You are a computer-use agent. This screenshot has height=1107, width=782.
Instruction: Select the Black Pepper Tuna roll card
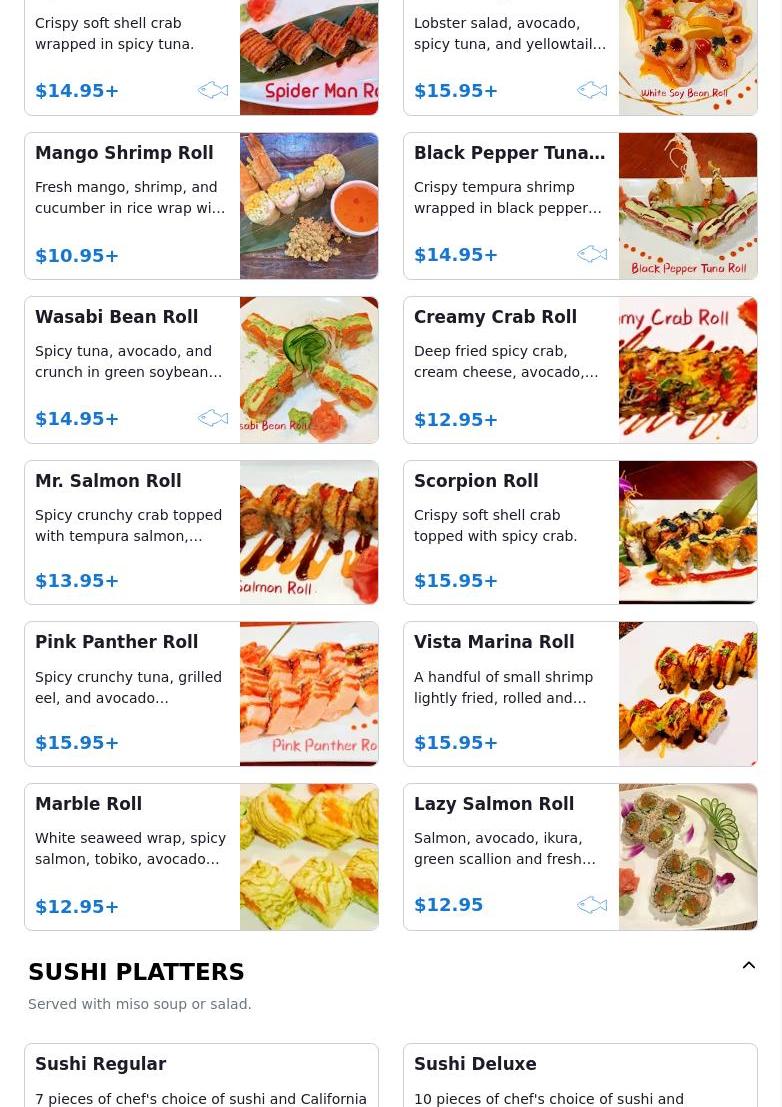click(580, 206)
